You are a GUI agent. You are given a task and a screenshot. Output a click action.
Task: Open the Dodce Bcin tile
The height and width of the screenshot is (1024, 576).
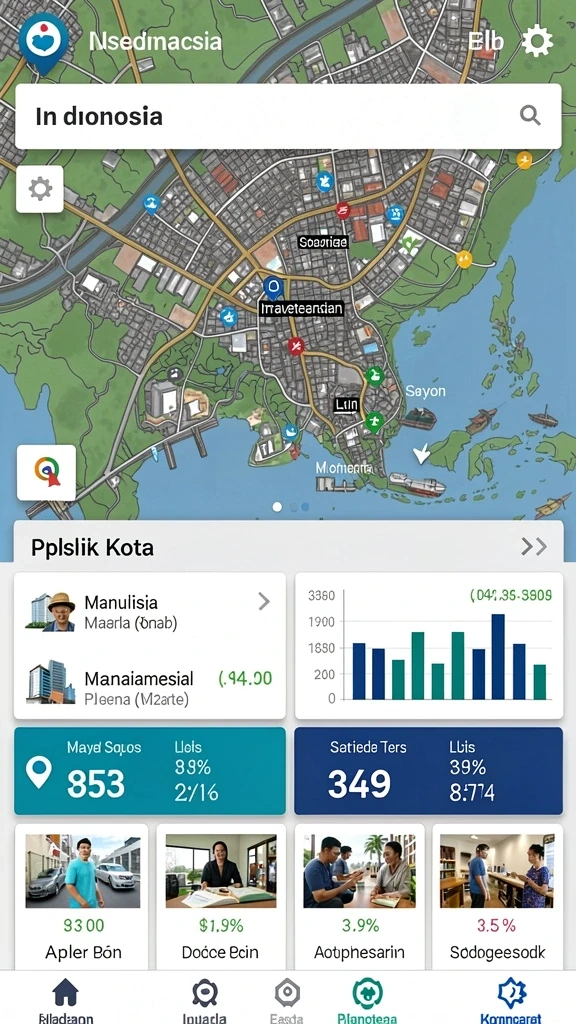click(221, 897)
